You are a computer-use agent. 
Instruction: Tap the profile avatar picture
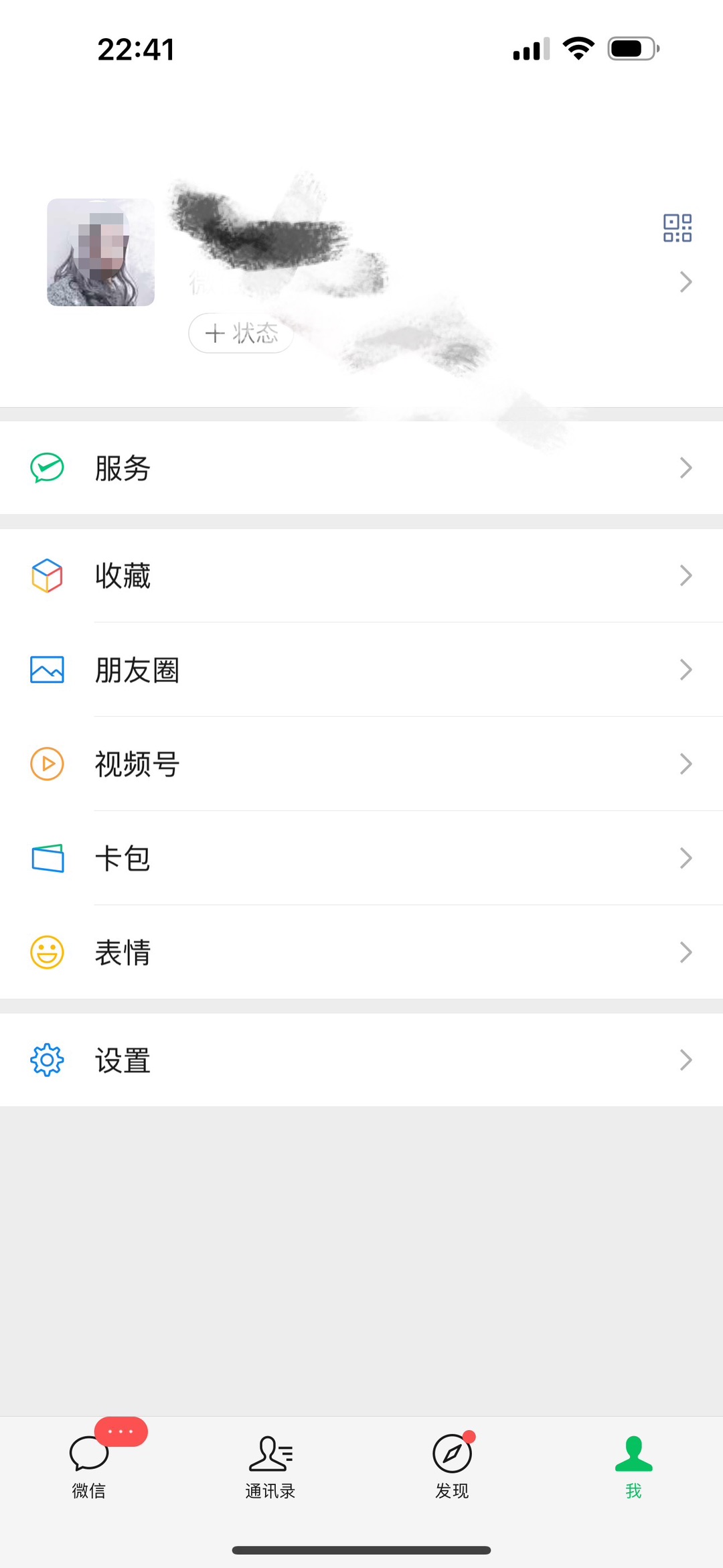point(100,252)
